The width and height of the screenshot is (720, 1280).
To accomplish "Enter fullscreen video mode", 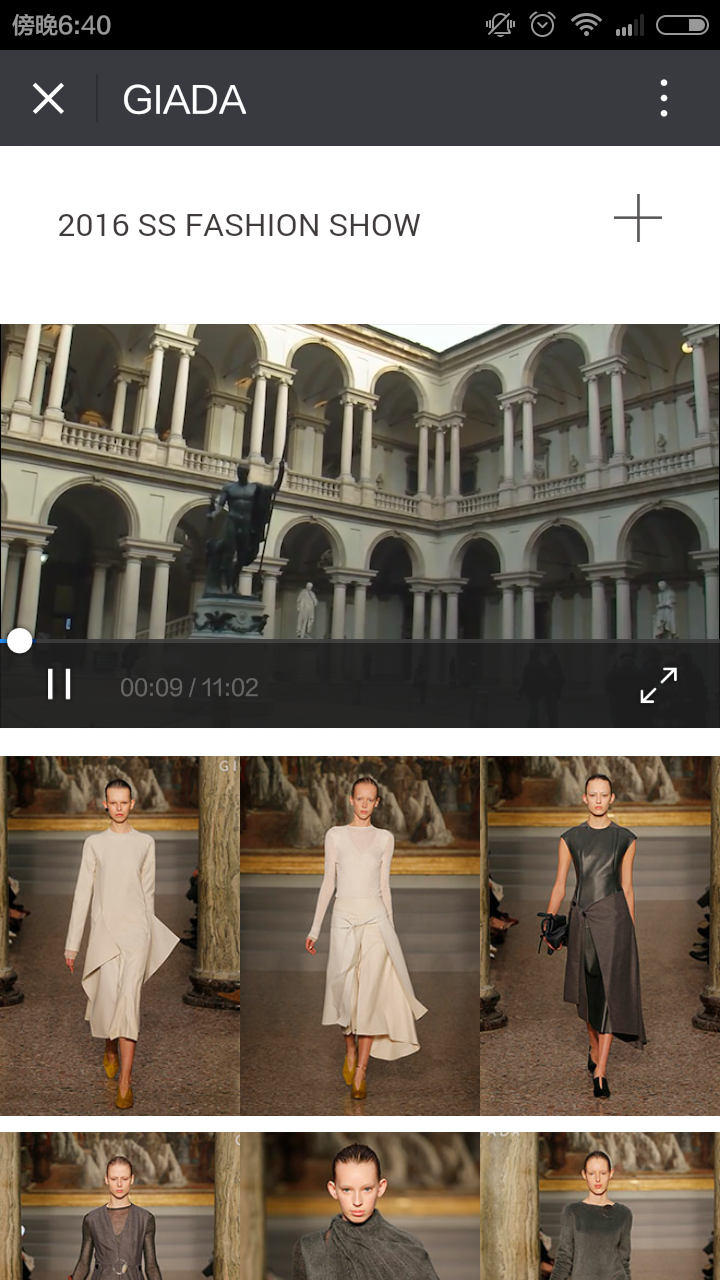I will [658, 685].
